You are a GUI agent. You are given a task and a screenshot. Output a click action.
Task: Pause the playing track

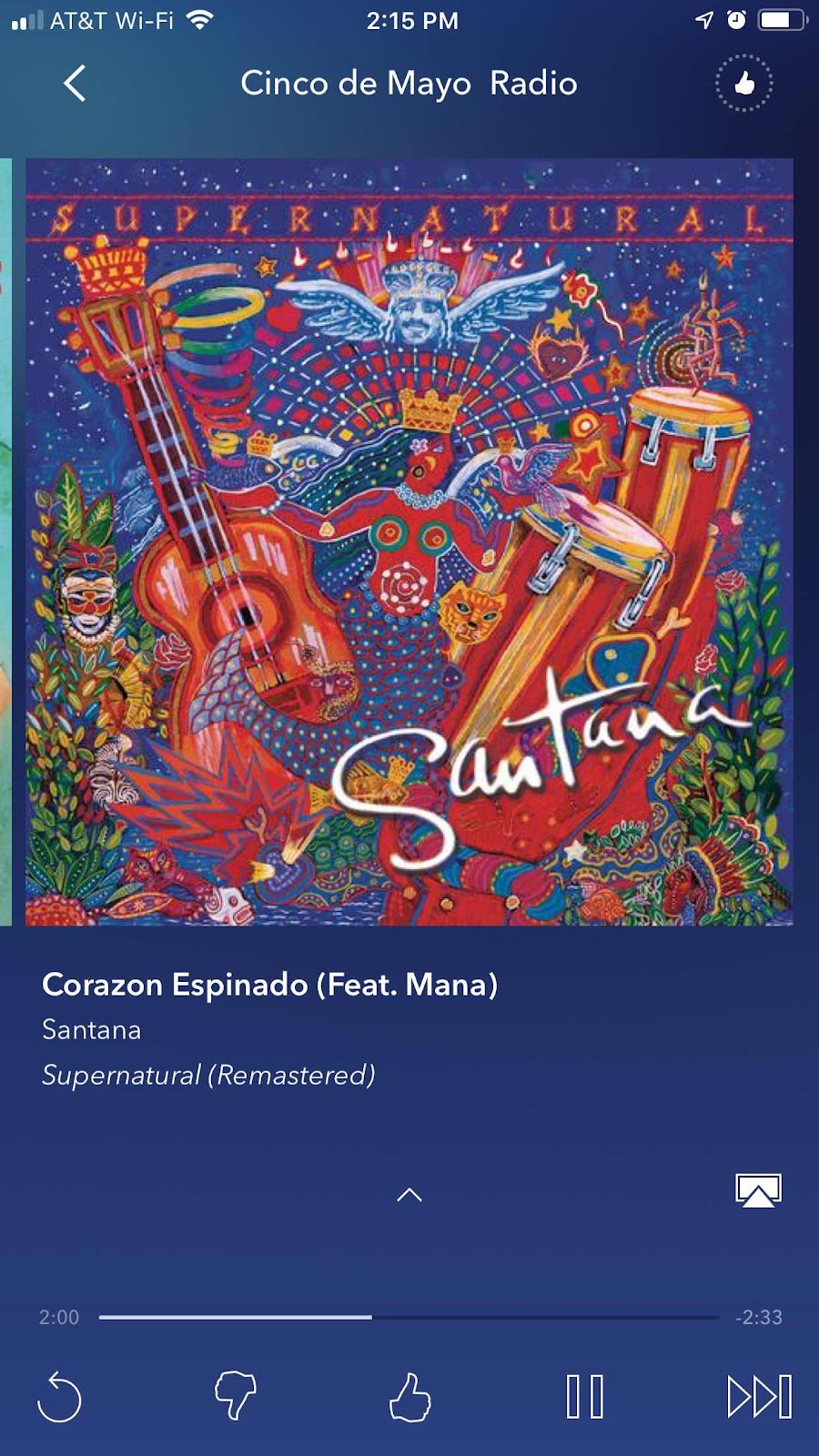(x=584, y=1397)
